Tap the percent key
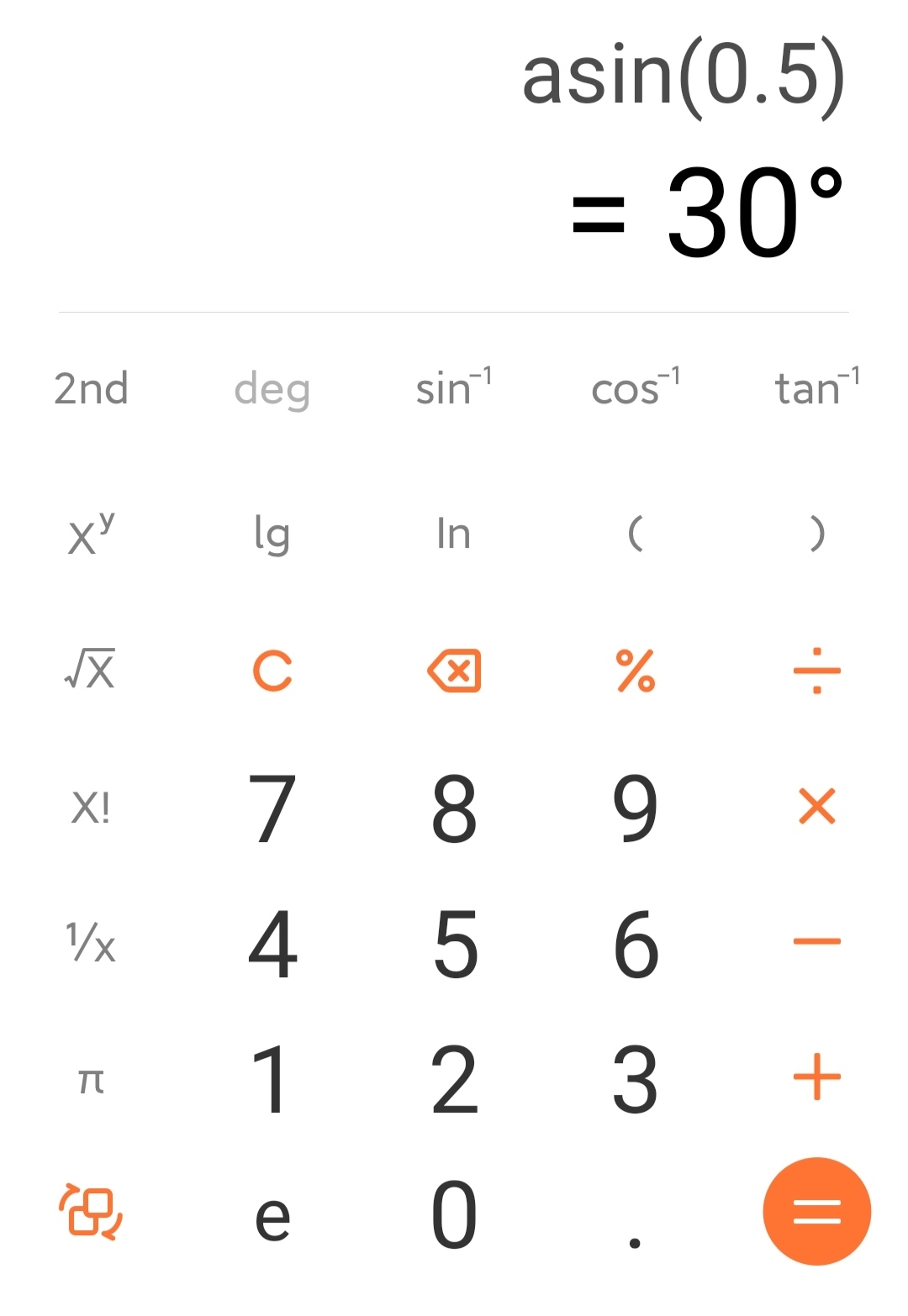 point(636,671)
